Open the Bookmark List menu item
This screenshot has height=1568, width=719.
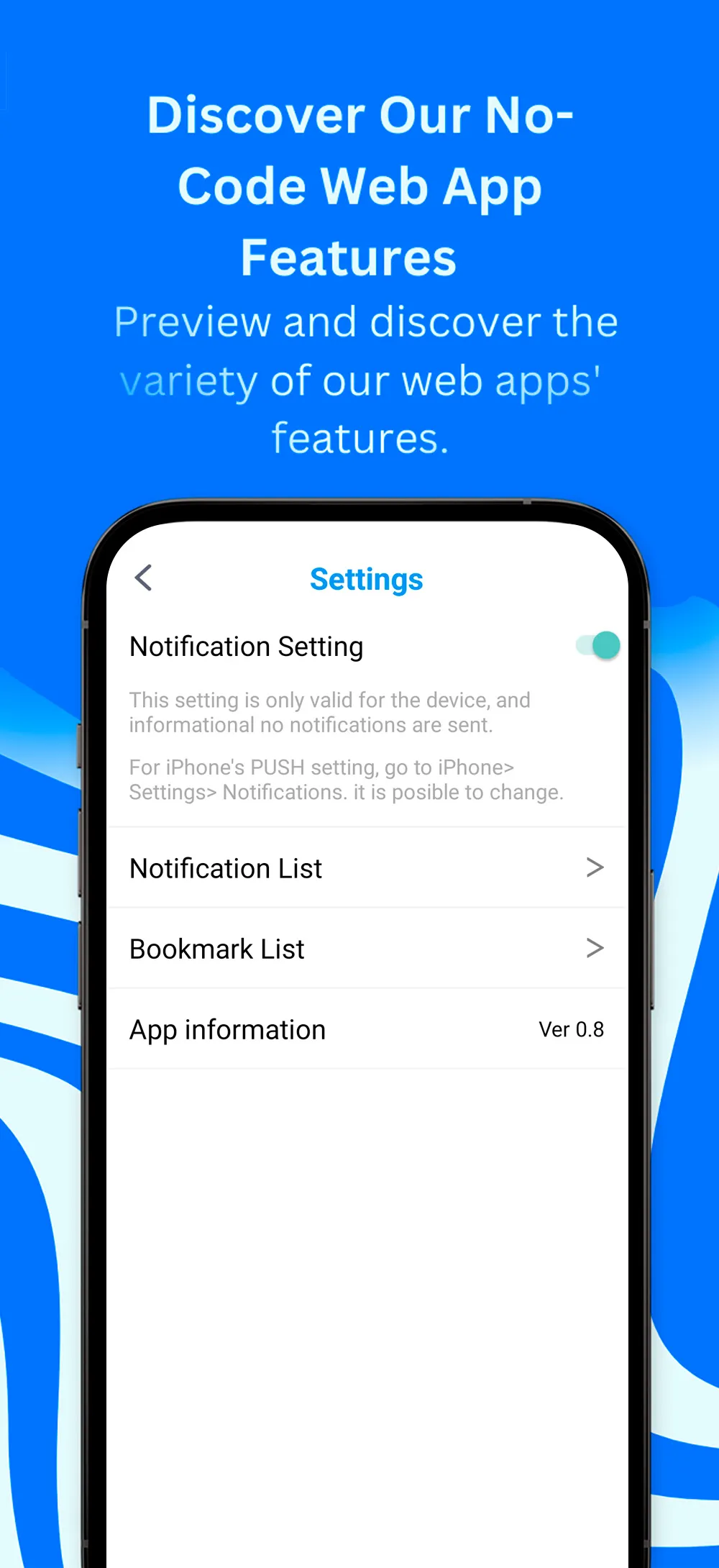tap(367, 948)
